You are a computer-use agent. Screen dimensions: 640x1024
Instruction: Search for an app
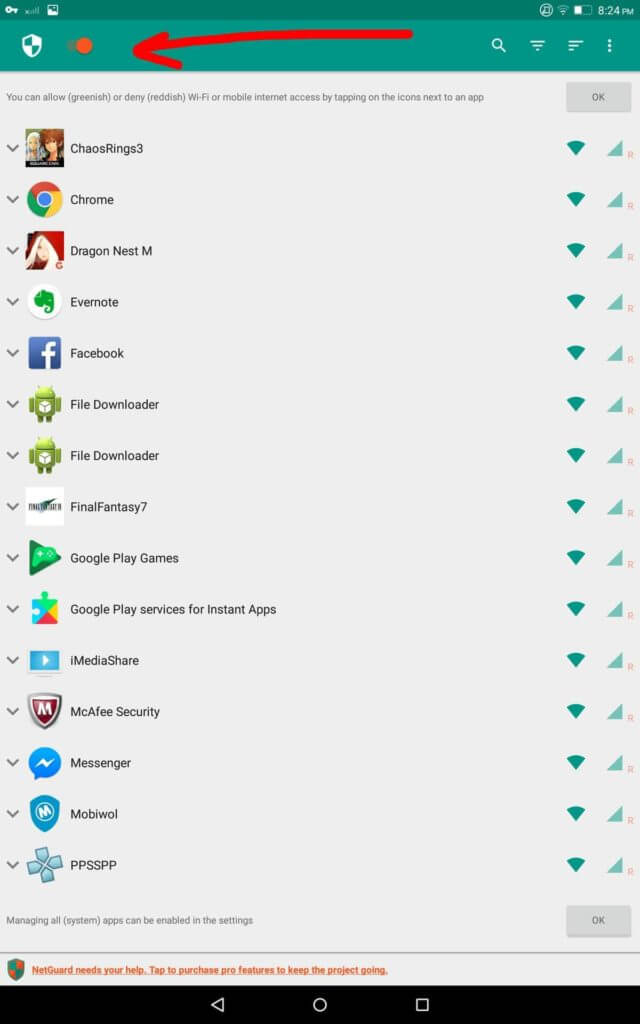[x=499, y=46]
